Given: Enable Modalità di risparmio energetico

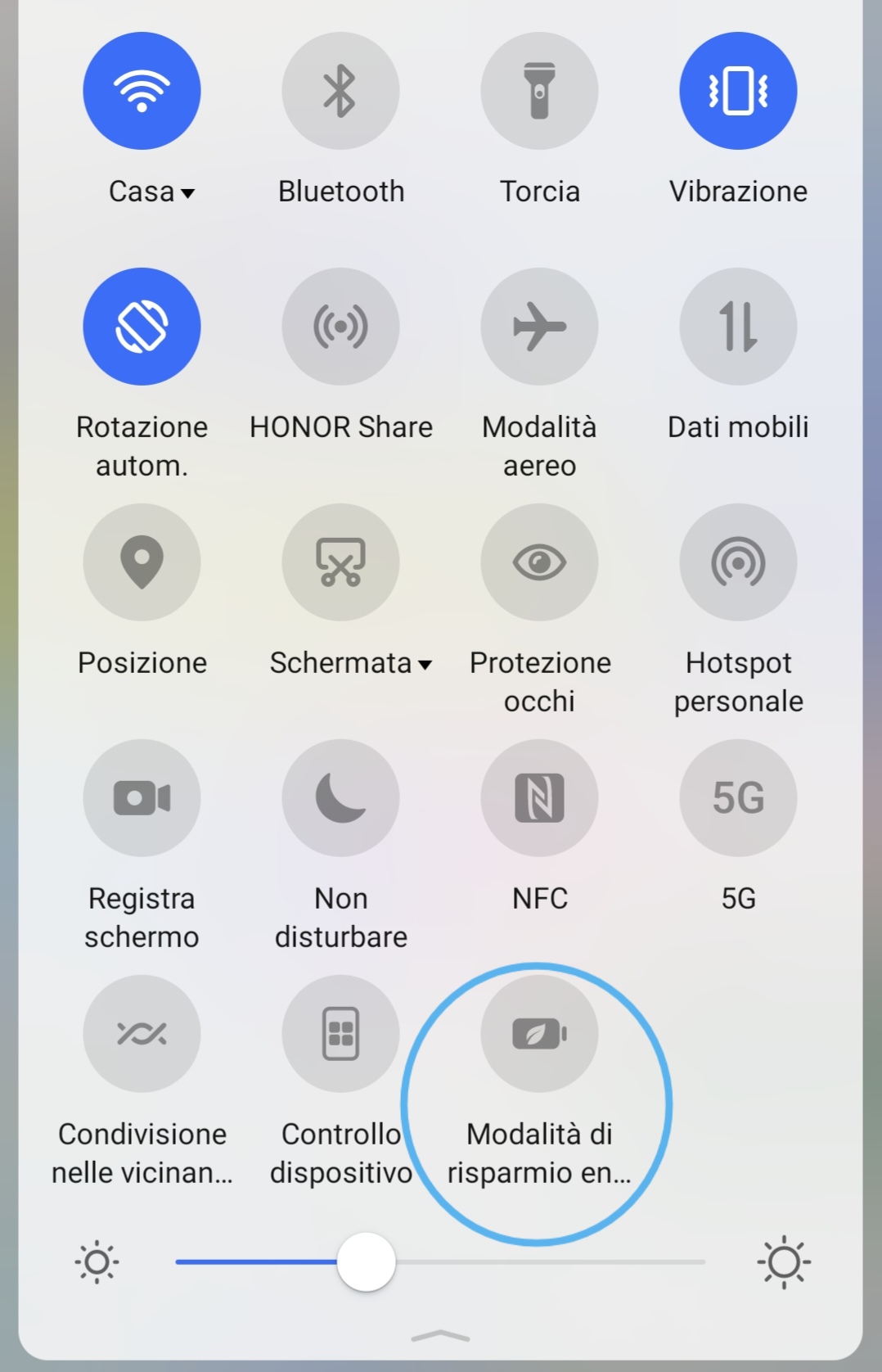Looking at the screenshot, I should click(539, 1033).
